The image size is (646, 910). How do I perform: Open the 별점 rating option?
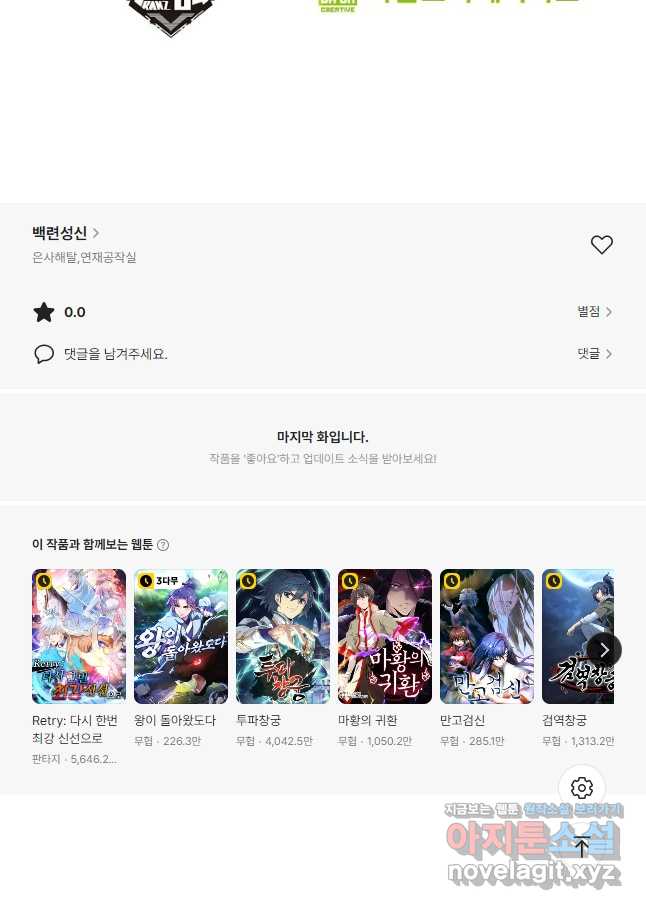[594, 312]
